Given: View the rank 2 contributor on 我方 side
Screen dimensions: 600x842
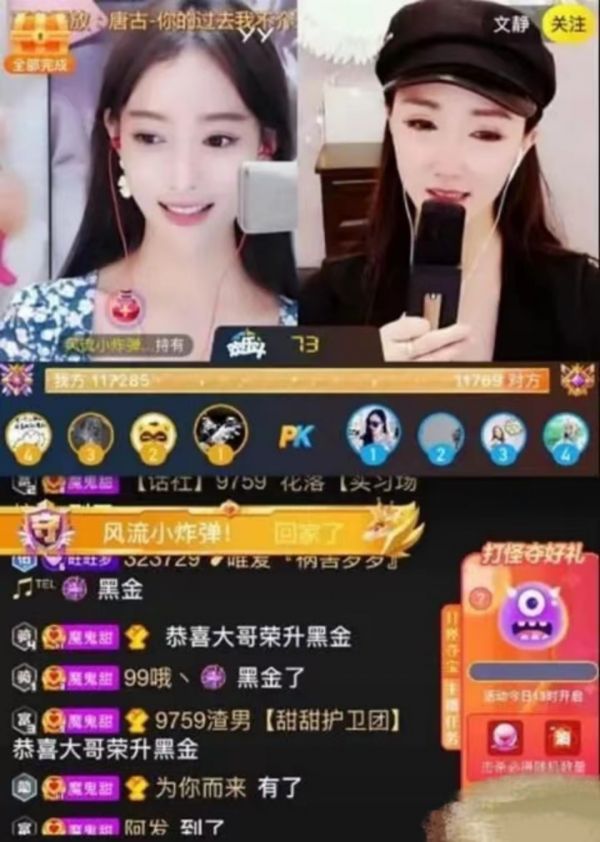Looking at the screenshot, I should coord(153,434).
